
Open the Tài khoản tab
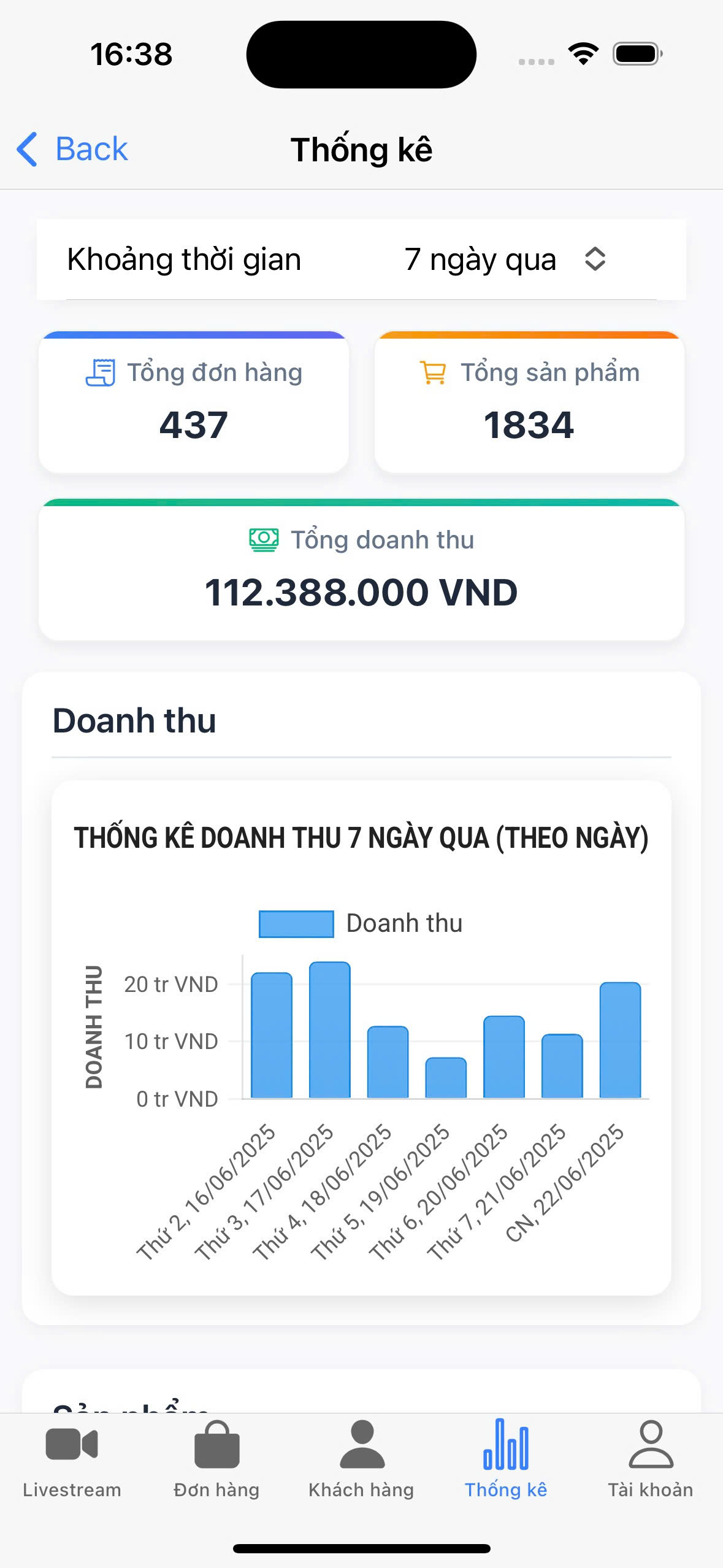(x=650, y=1460)
